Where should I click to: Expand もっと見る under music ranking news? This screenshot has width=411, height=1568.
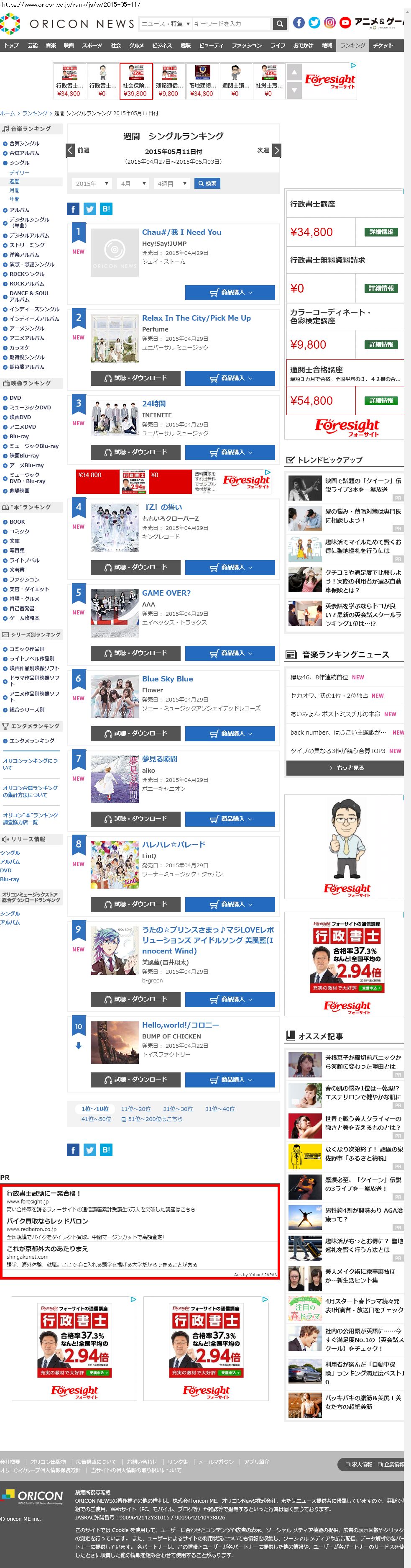click(345, 768)
